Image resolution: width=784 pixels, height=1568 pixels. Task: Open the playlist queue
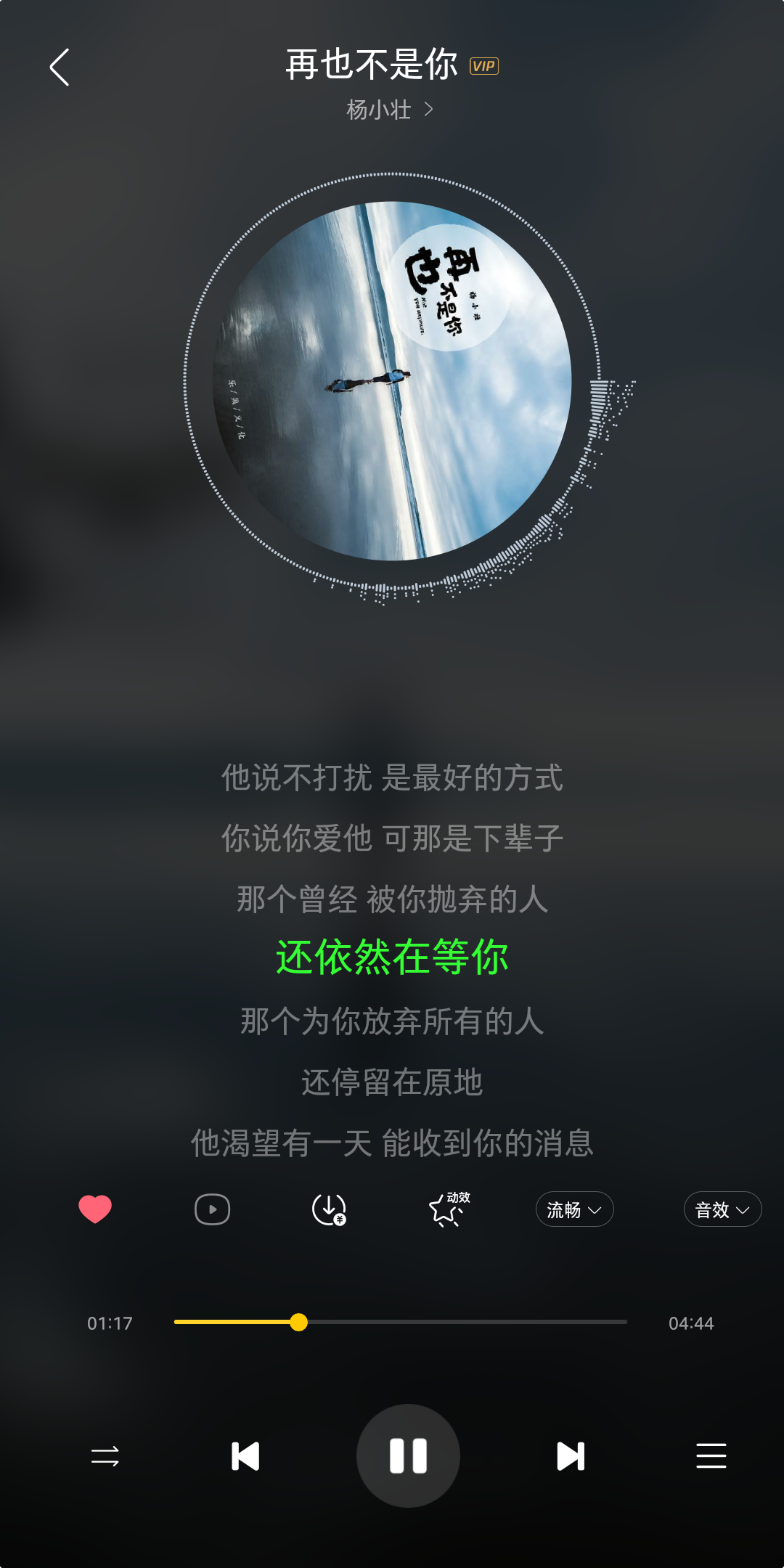711,1456
